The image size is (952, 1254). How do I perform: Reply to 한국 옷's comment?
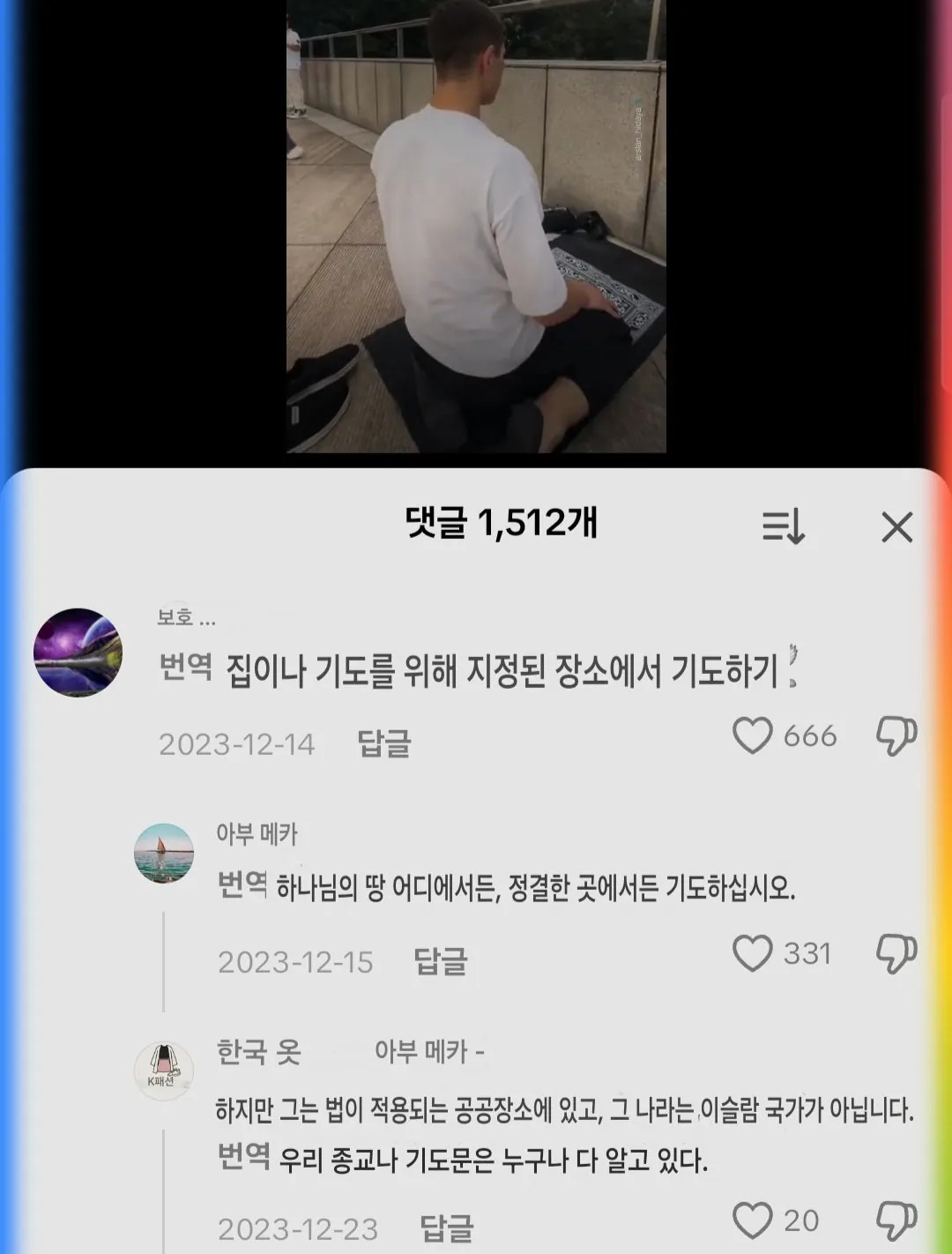point(446,1228)
